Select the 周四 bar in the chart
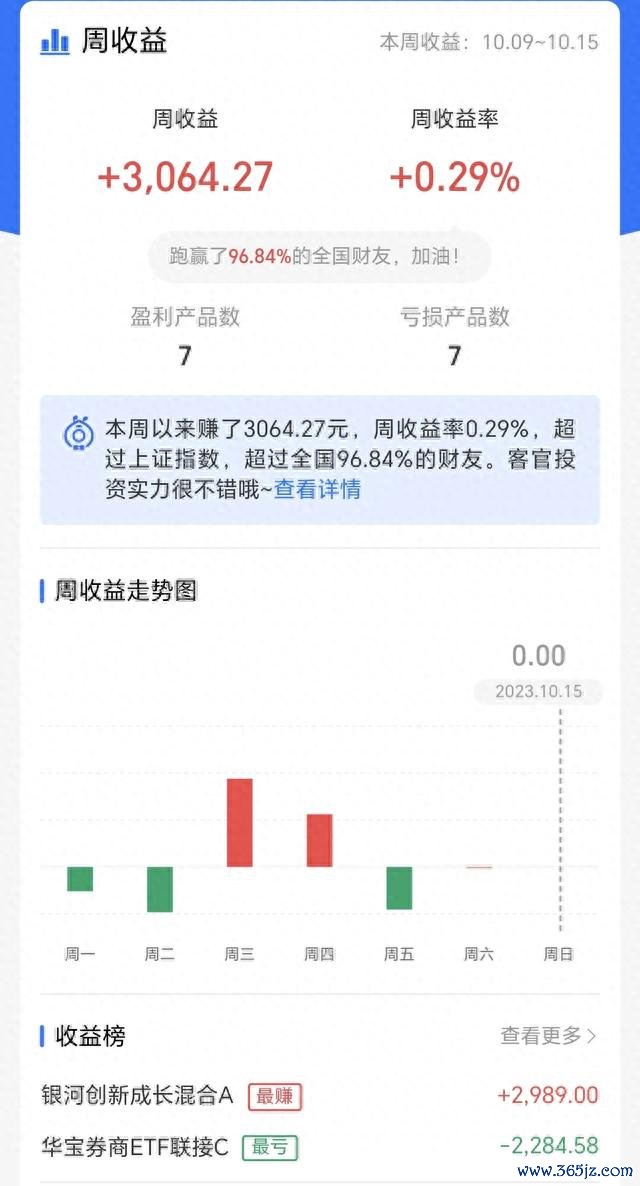The image size is (640, 1186). click(319, 840)
